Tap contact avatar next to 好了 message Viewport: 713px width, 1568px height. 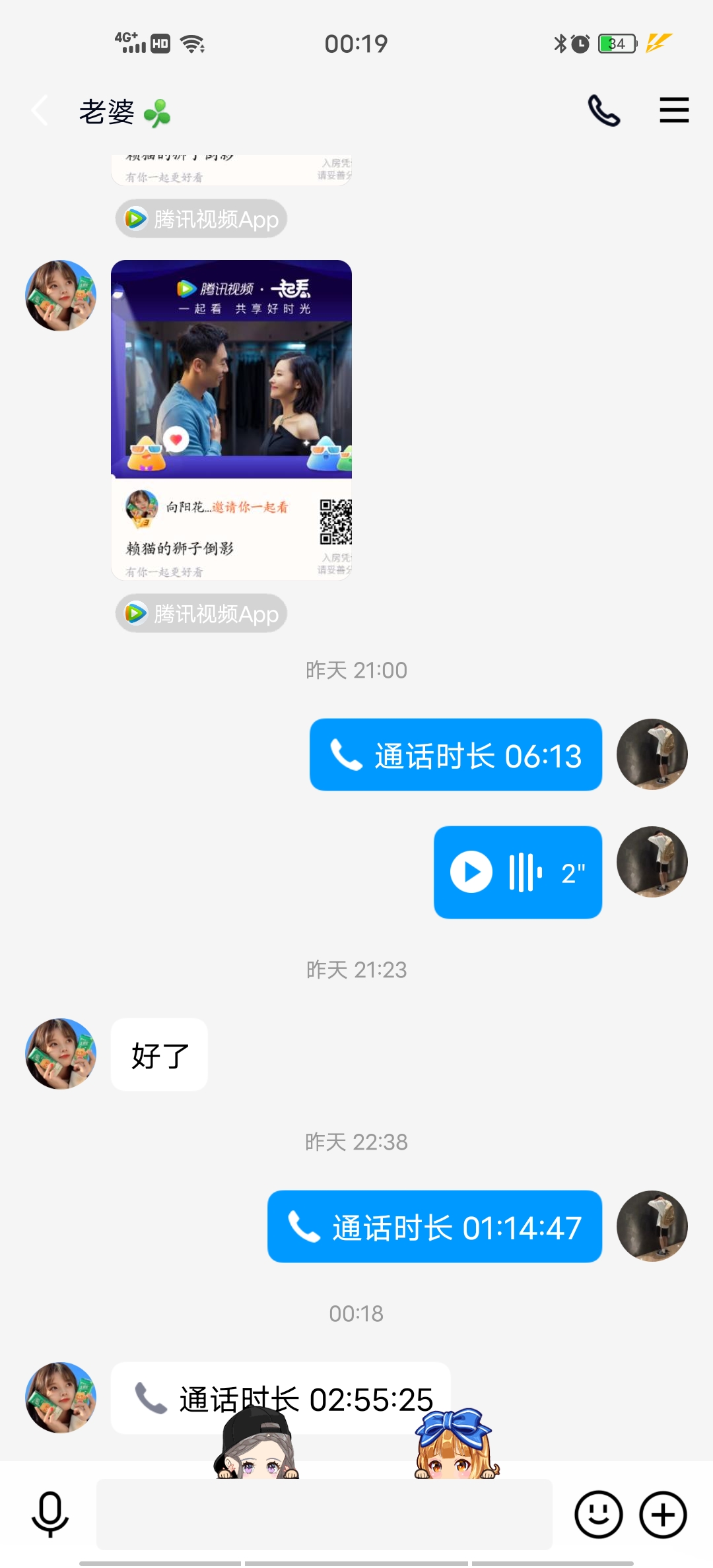(59, 1054)
